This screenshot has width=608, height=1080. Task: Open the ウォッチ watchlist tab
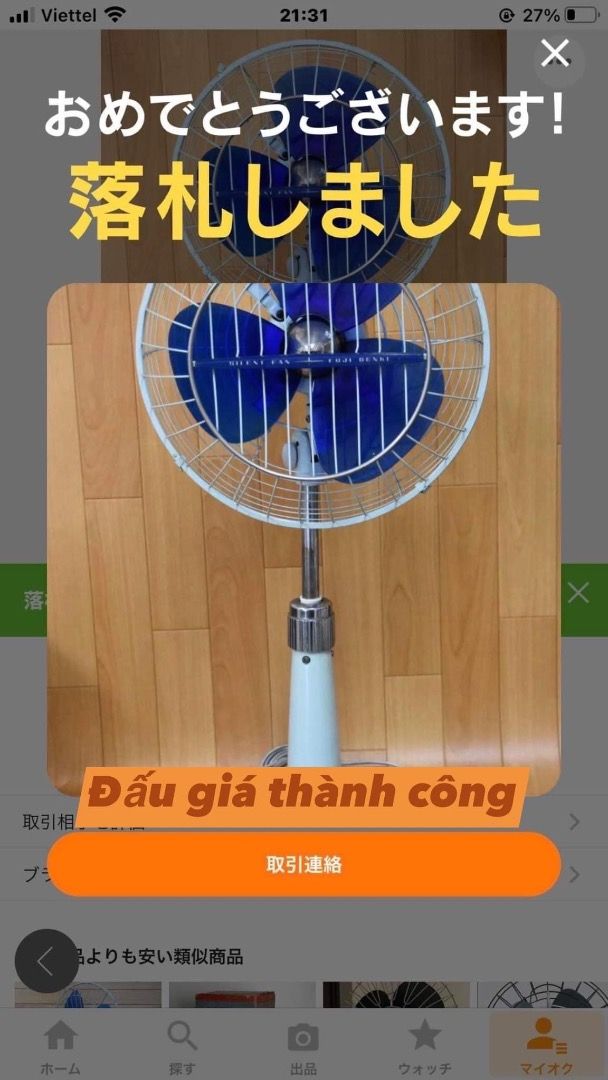click(x=425, y=1046)
